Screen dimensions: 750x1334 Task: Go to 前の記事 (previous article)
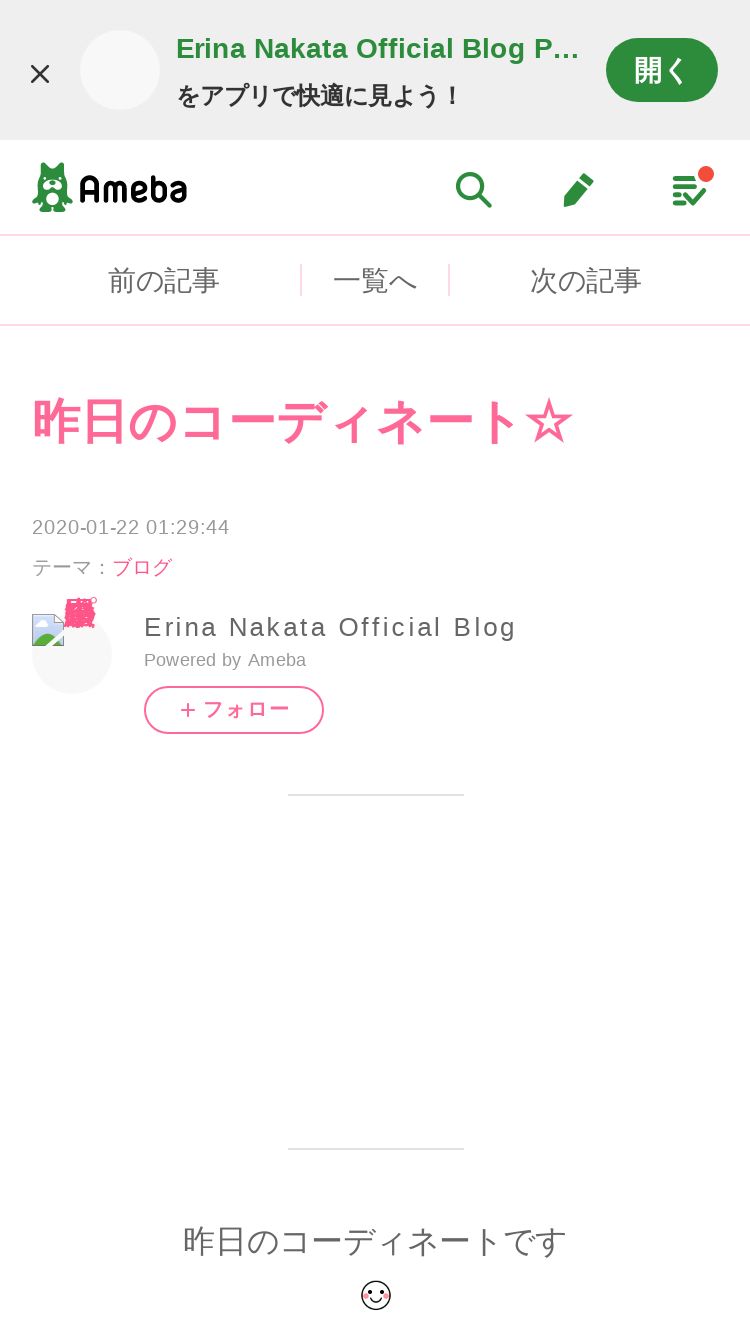[x=163, y=281]
